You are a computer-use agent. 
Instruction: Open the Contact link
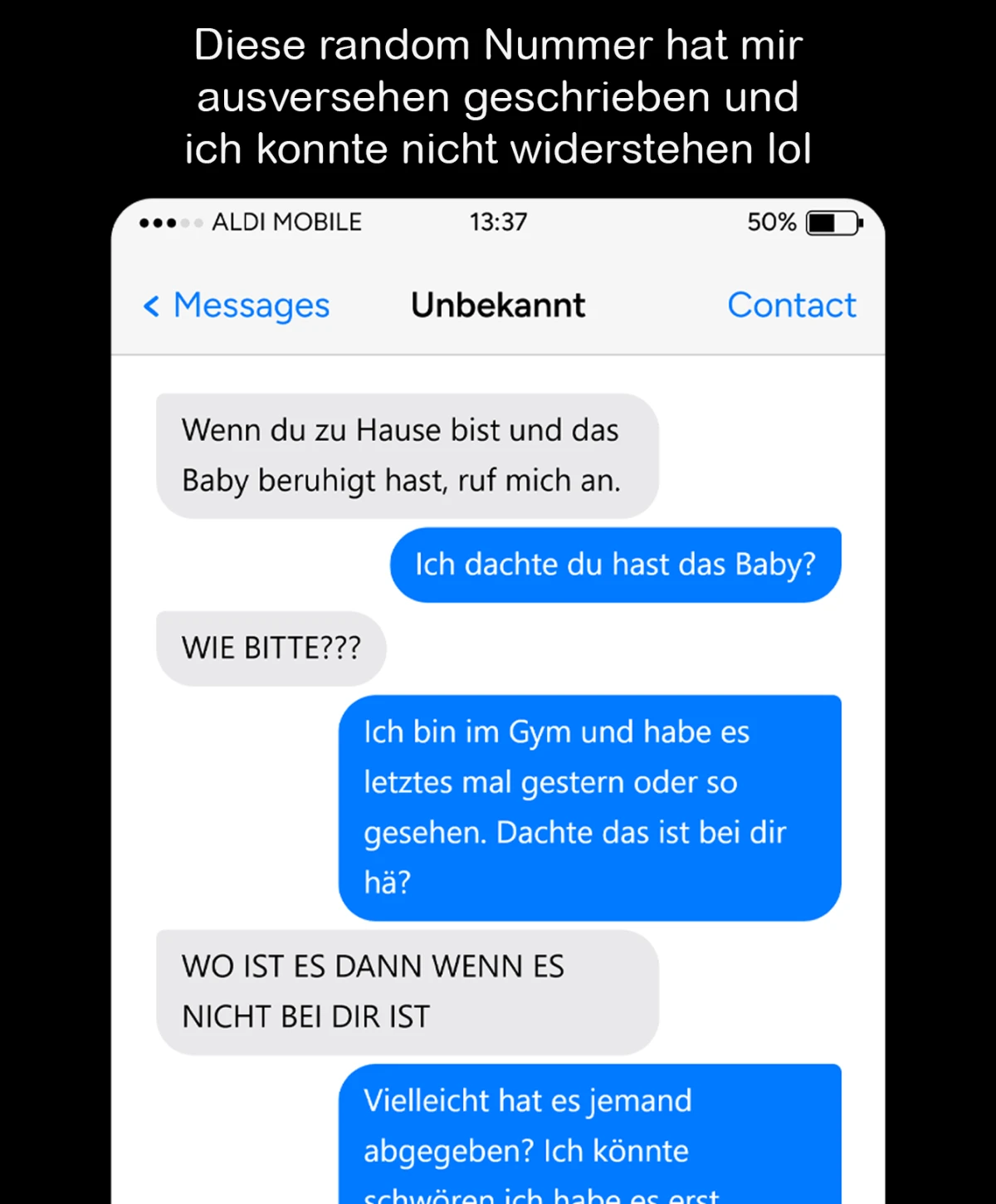pos(792,306)
